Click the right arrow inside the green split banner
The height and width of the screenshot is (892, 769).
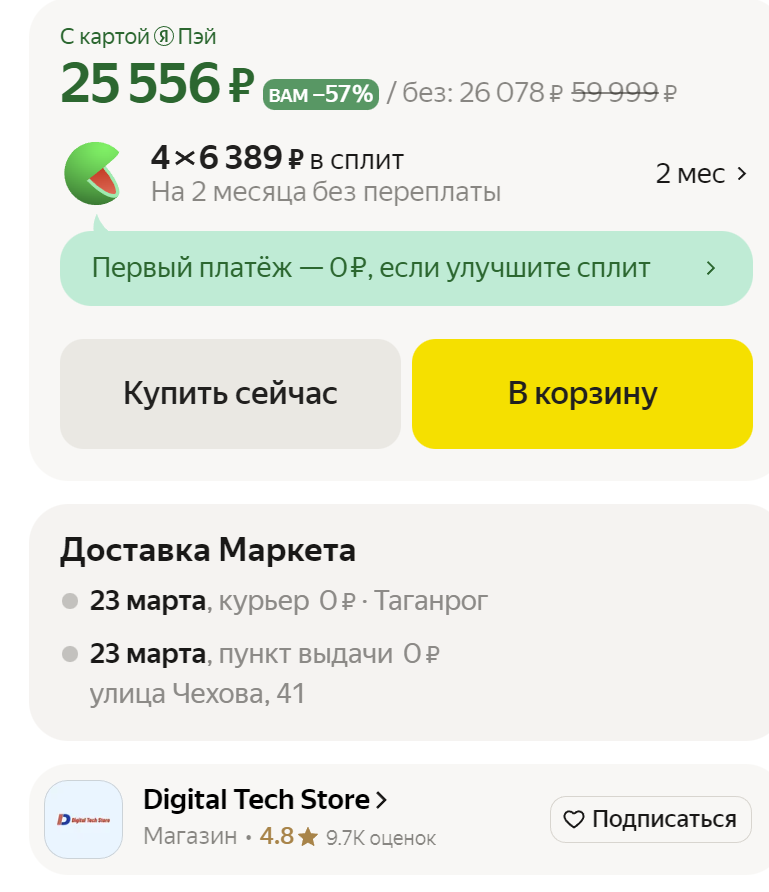point(711,268)
